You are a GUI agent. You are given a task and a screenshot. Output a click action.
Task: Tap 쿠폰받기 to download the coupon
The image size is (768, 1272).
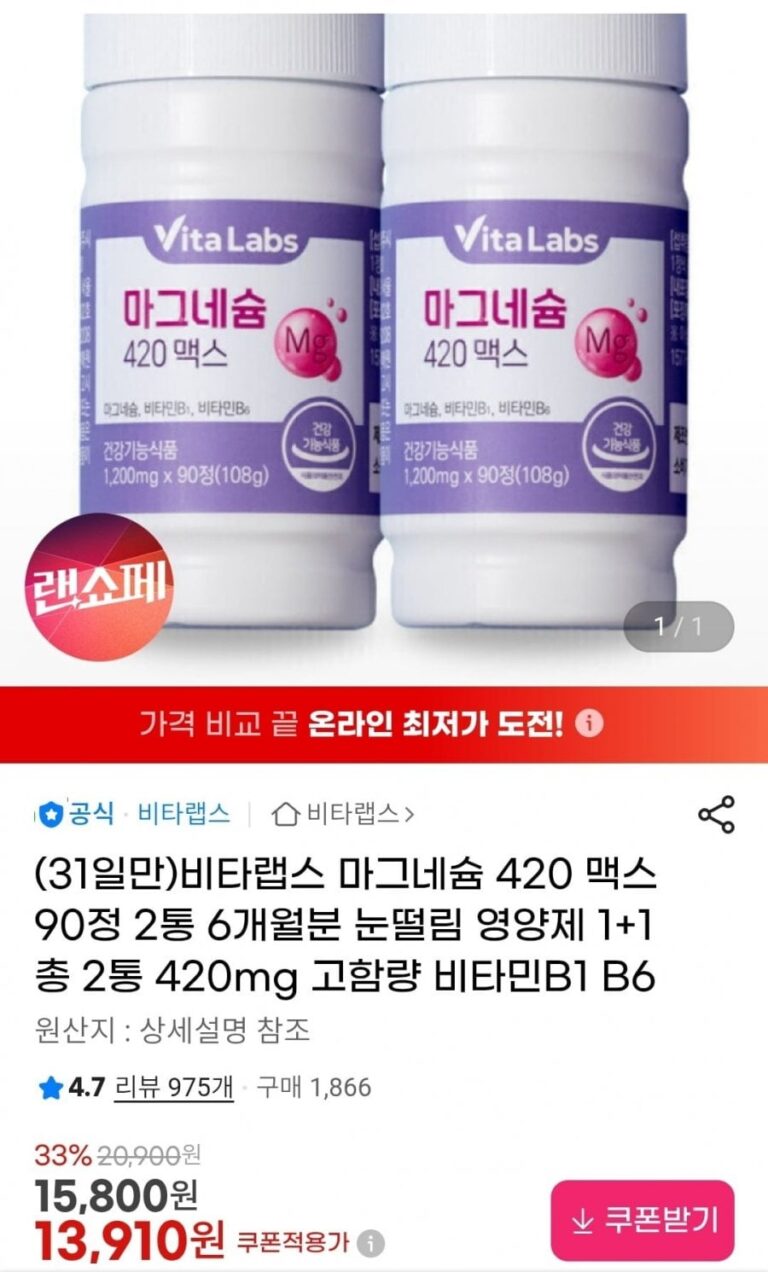[642, 1219]
